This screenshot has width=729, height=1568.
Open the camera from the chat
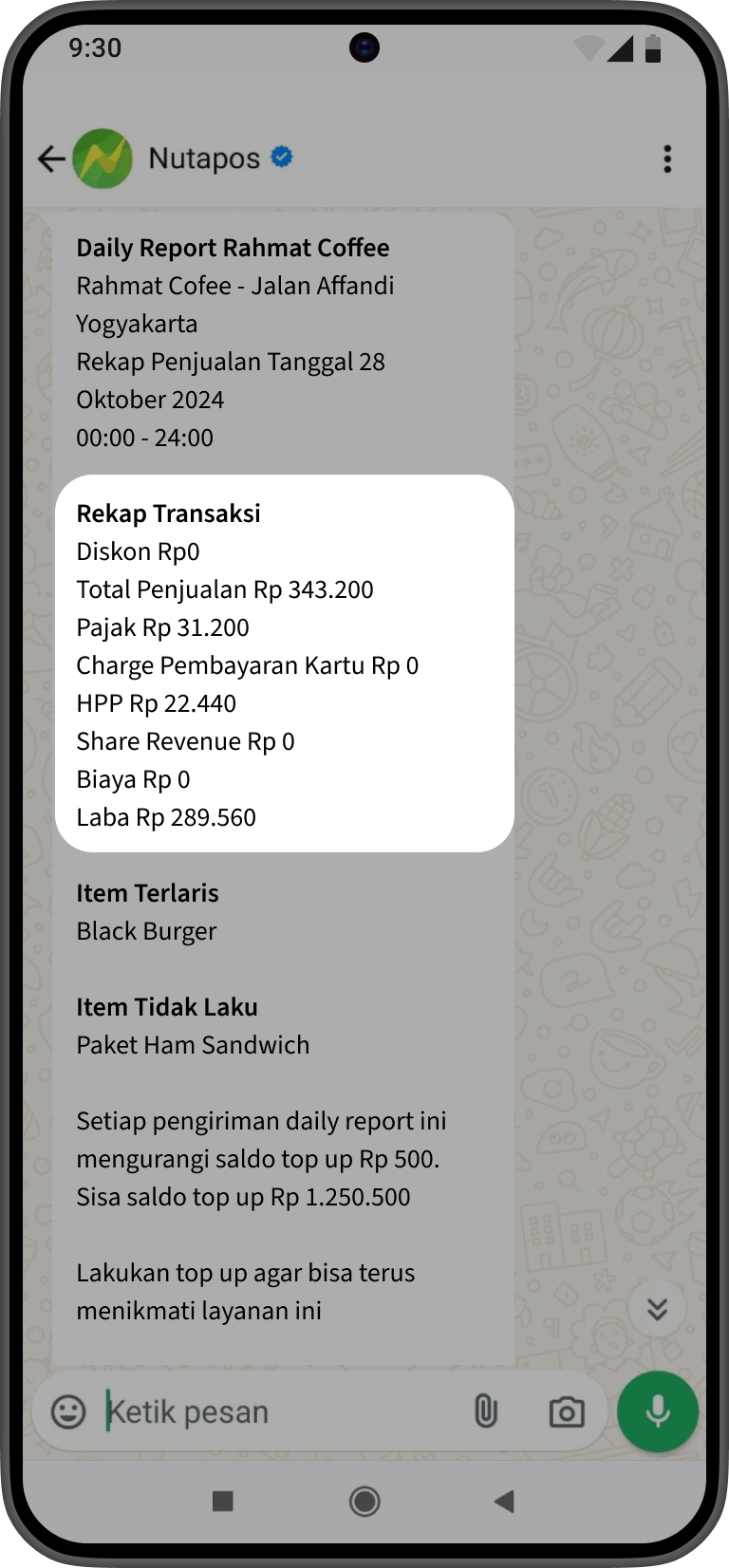point(567,1411)
